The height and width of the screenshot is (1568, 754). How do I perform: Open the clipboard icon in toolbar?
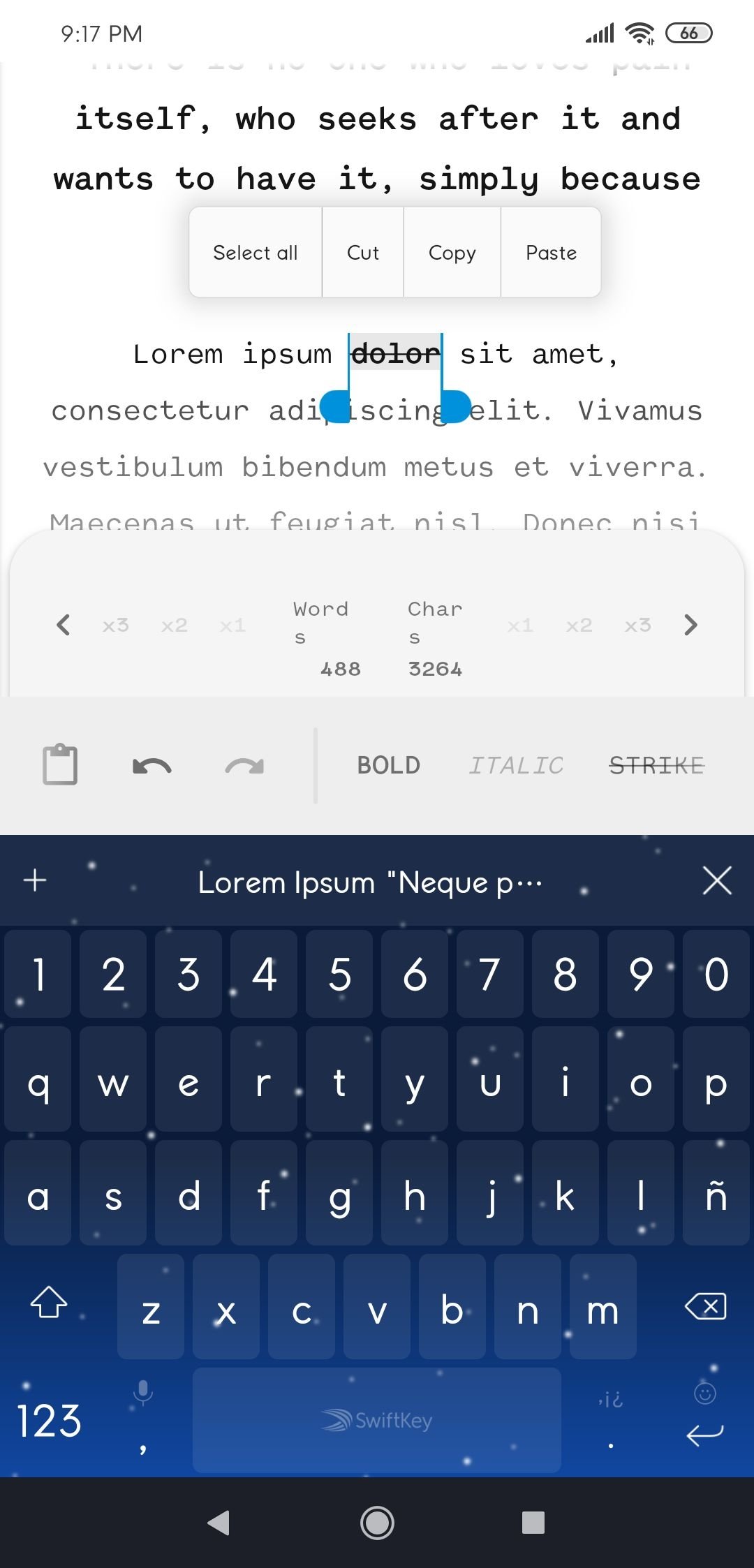tap(60, 764)
